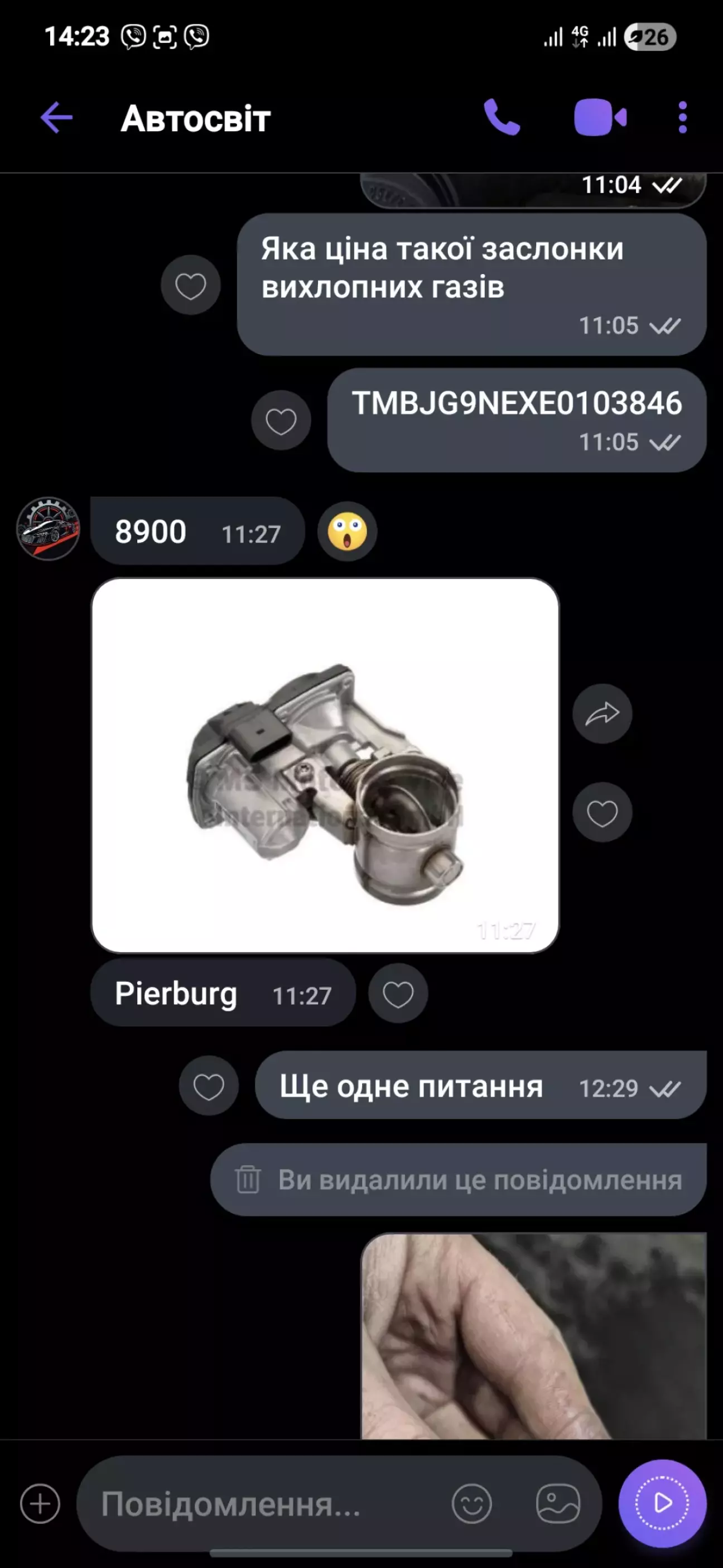
Task: Open the plus attachment menu
Action: click(x=40, y=1504)
